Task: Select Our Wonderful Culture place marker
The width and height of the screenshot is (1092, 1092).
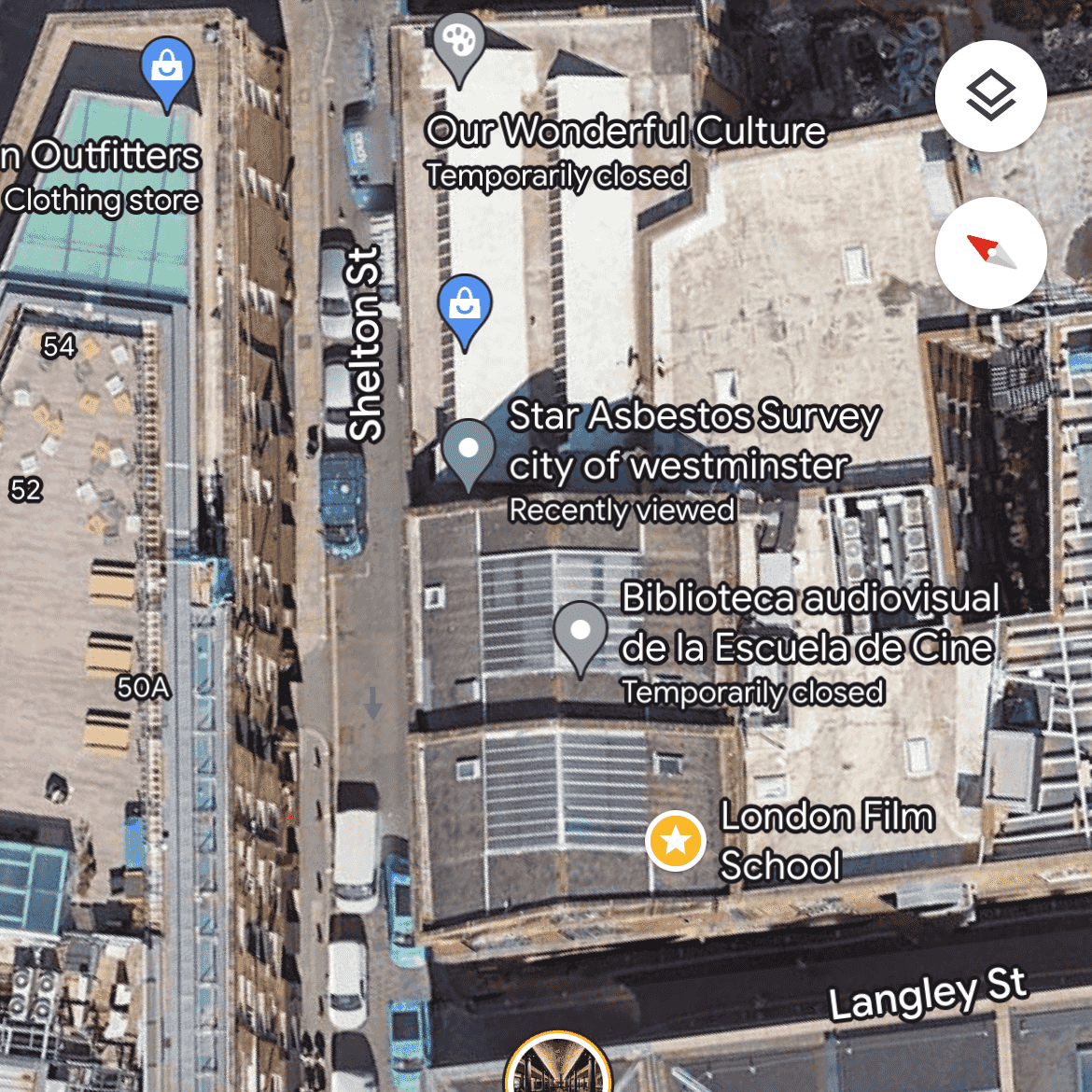Action: tap(458, 44)
